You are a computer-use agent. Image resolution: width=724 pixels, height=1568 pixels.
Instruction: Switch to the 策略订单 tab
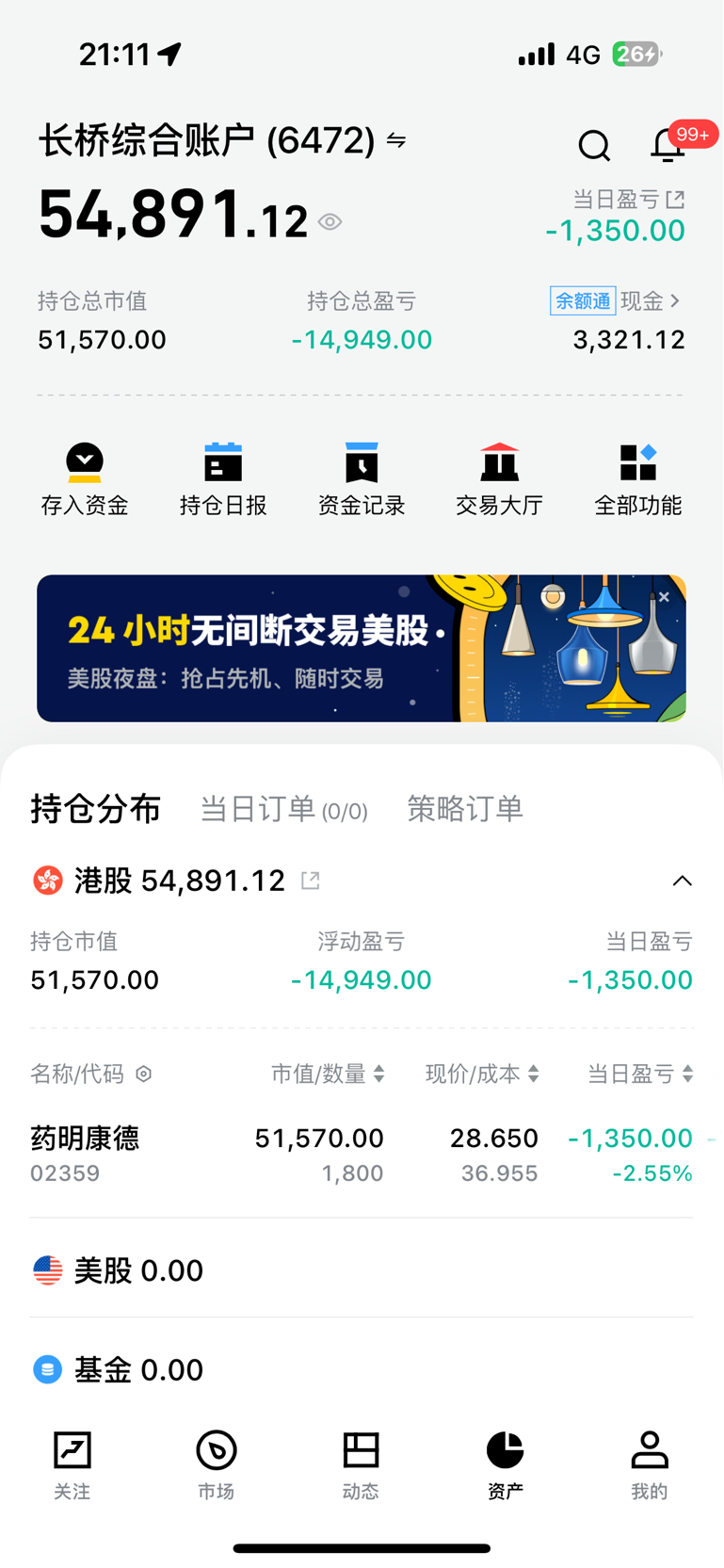466,809
